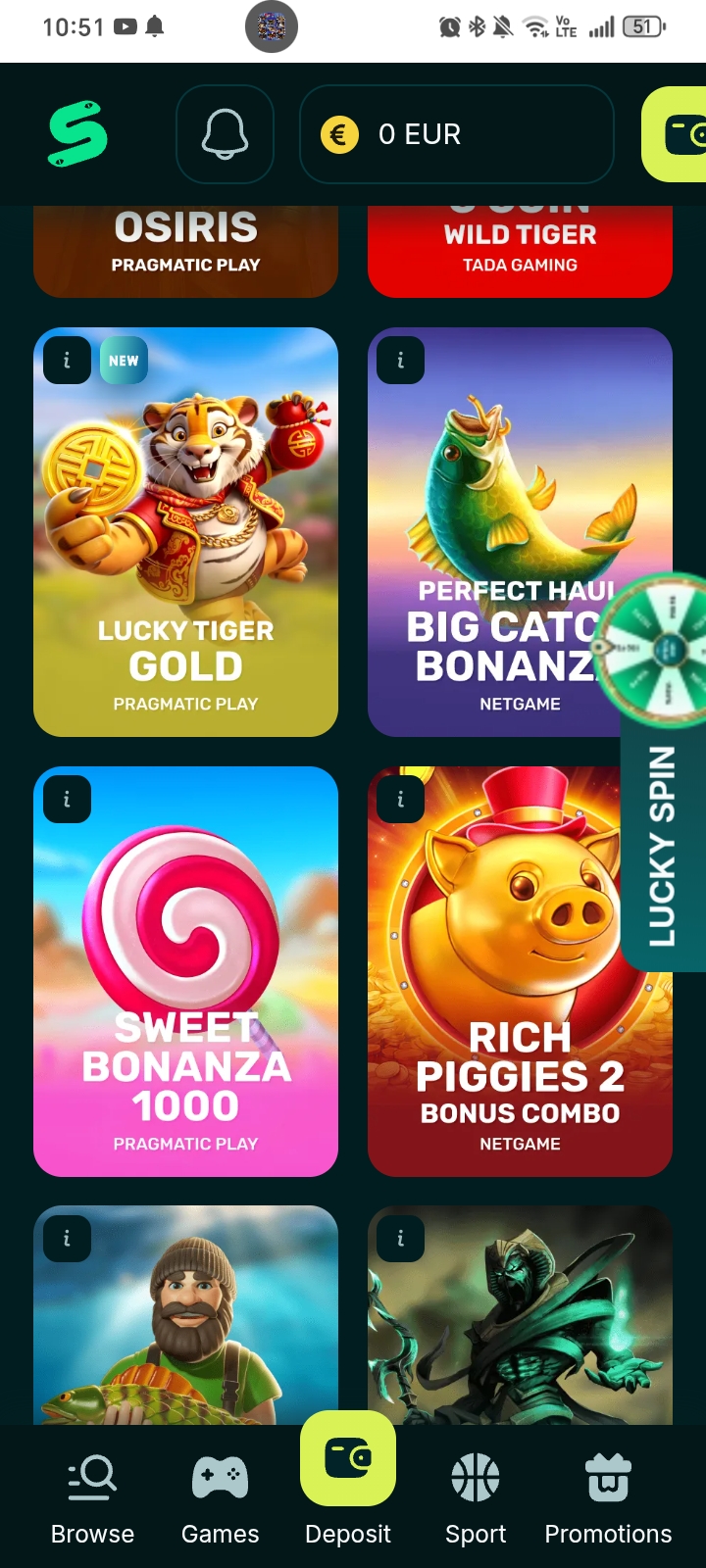Go to home via the S logo
This screenshot has height=1568, width=706.
click(x=77, y=134)
